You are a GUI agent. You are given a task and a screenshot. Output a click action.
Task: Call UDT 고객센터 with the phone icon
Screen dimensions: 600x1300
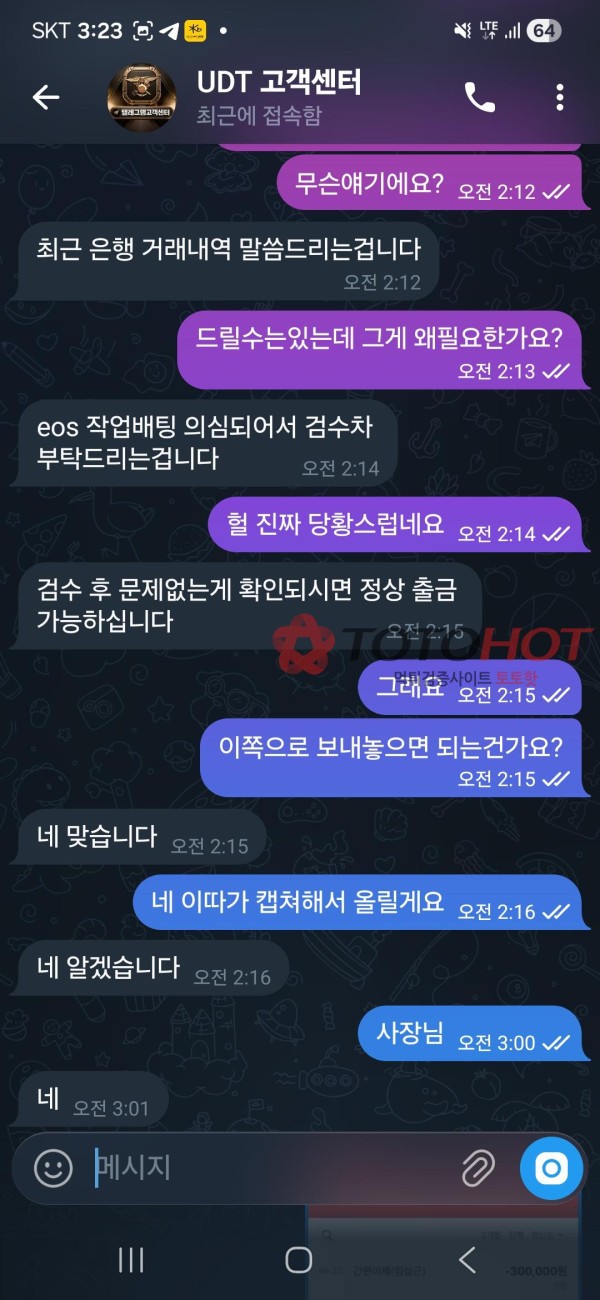479,97
